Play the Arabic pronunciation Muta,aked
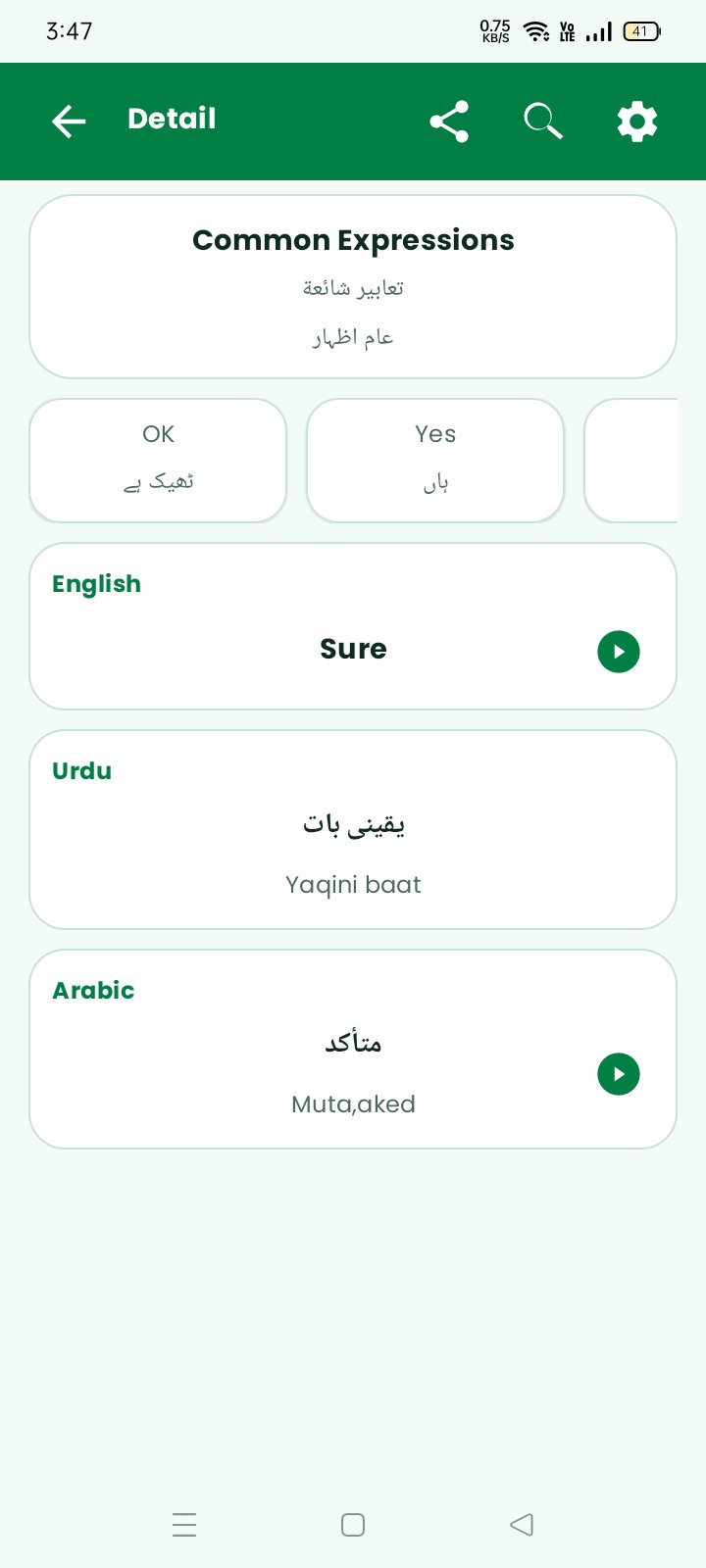 pyautogui.click(x=619, y=1074)
